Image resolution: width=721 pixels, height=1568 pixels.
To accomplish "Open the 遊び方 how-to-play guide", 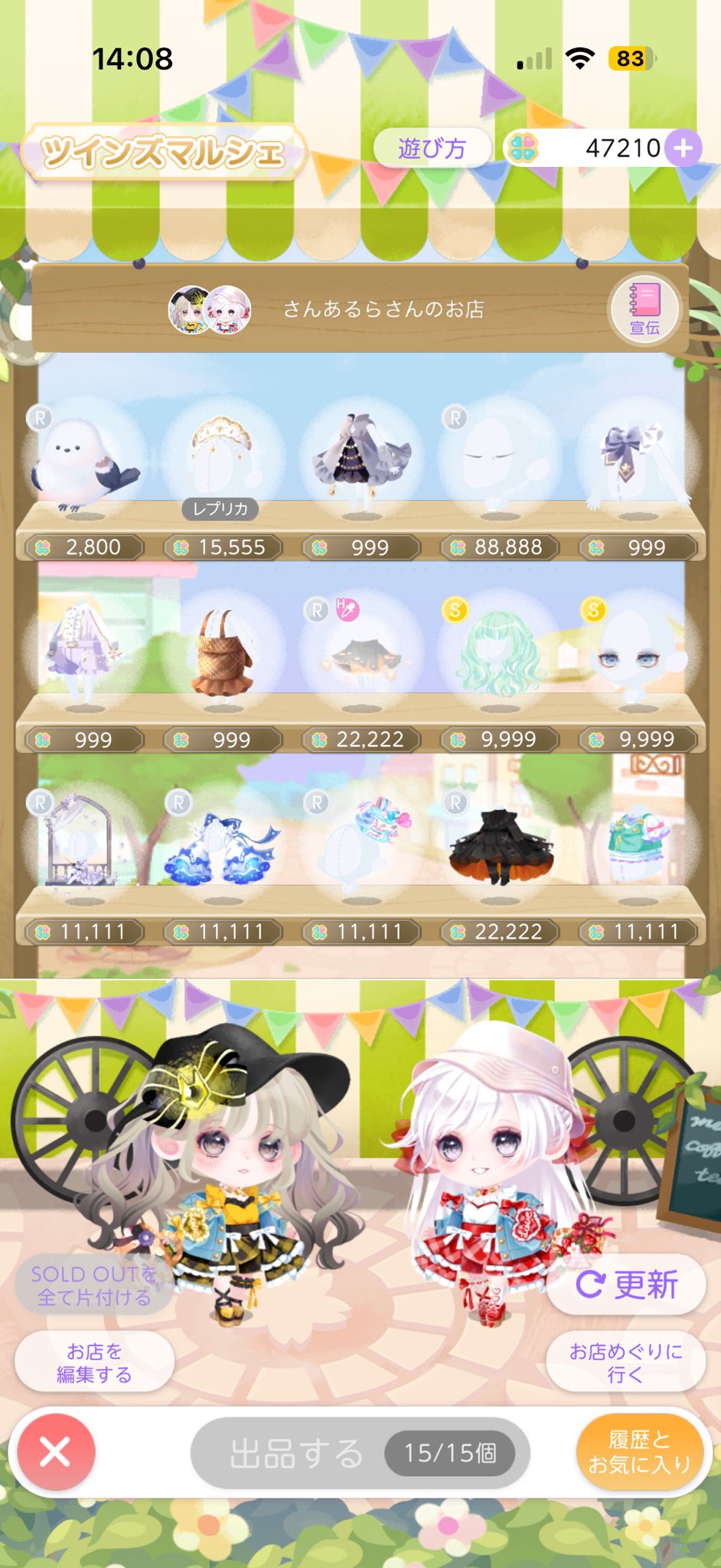I will pyautogui.click(x=432, y=148).
